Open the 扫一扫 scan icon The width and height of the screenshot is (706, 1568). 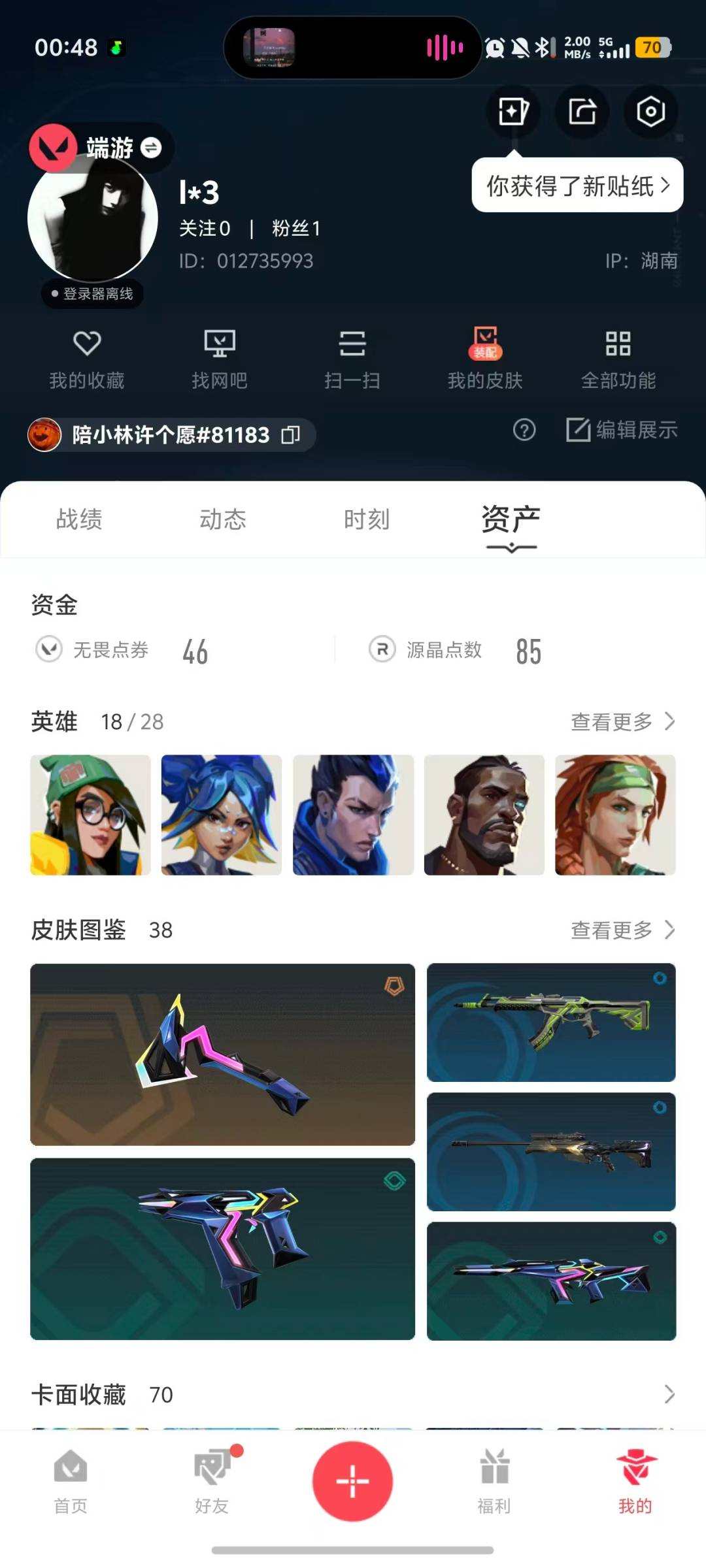tap(352, 356)
